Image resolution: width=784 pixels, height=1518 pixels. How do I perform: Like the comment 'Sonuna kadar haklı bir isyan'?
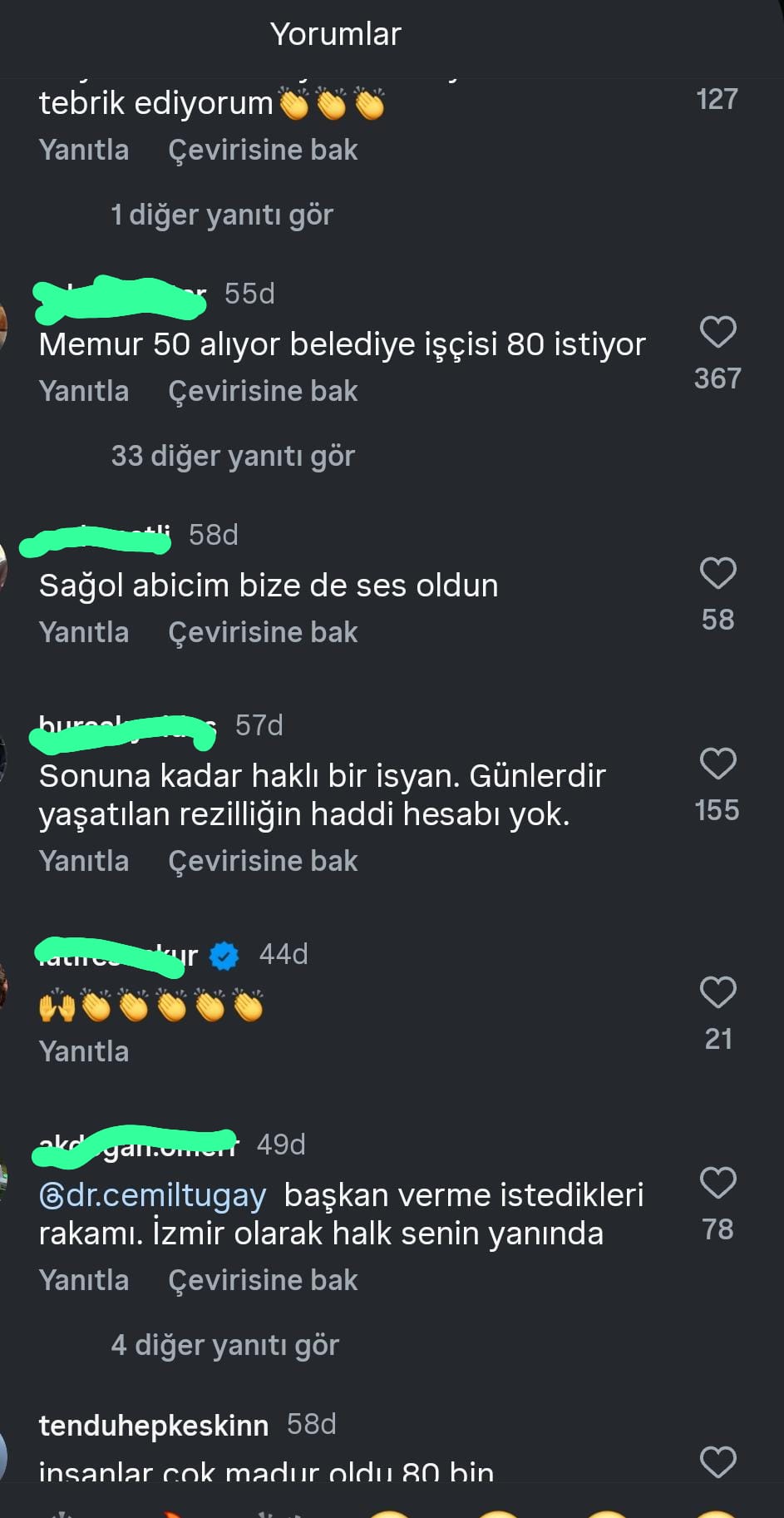pos(717,764)
